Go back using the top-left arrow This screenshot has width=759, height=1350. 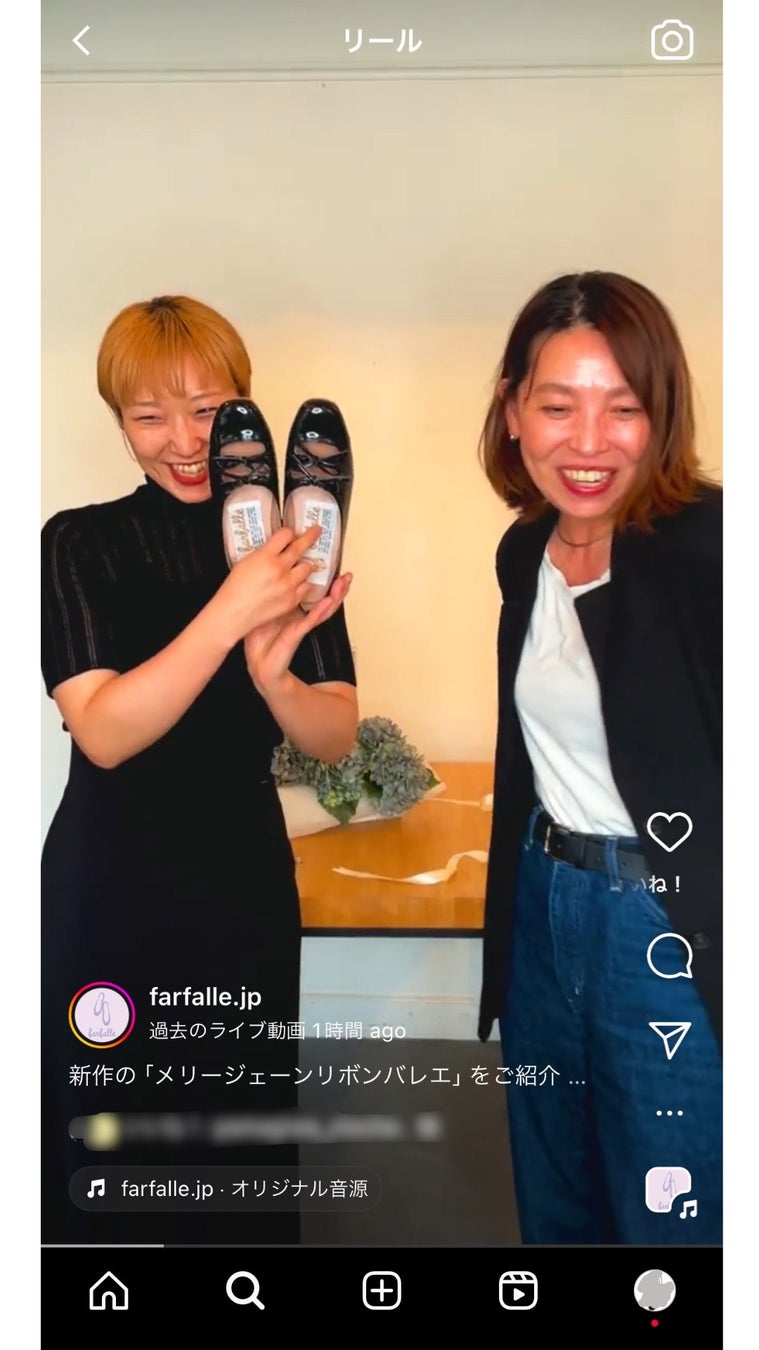coord(82,41)
